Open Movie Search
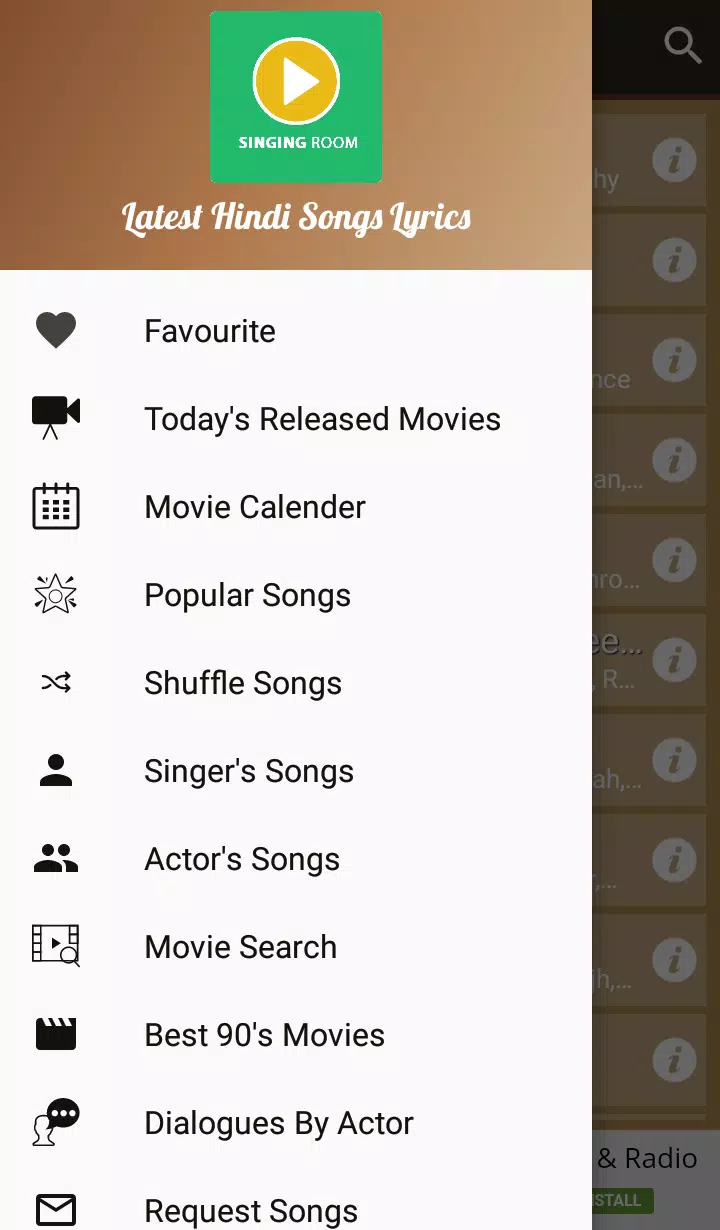The height and width of the screenshot is (1230, 720). coord(296,947)
